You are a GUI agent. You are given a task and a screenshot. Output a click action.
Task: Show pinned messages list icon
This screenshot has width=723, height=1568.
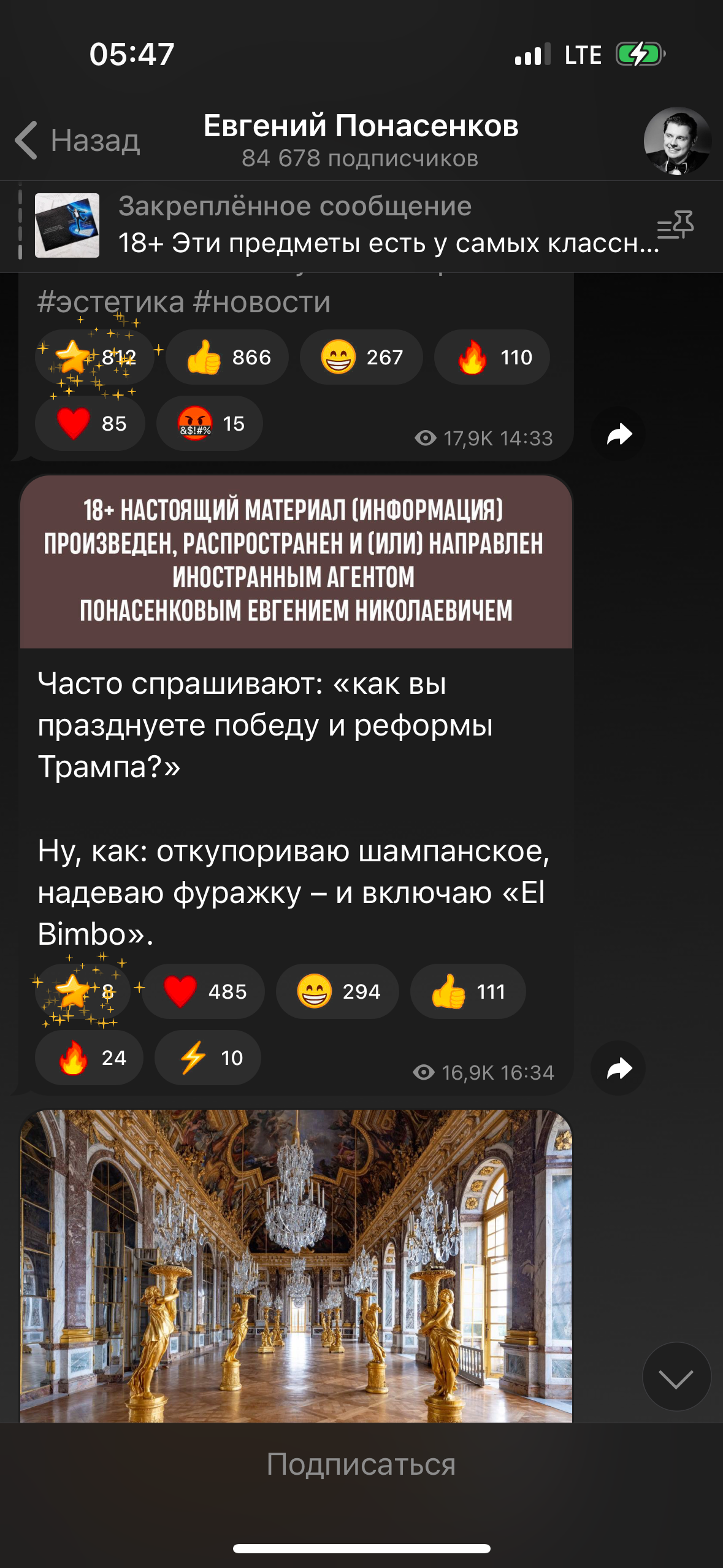pos(675,225)
